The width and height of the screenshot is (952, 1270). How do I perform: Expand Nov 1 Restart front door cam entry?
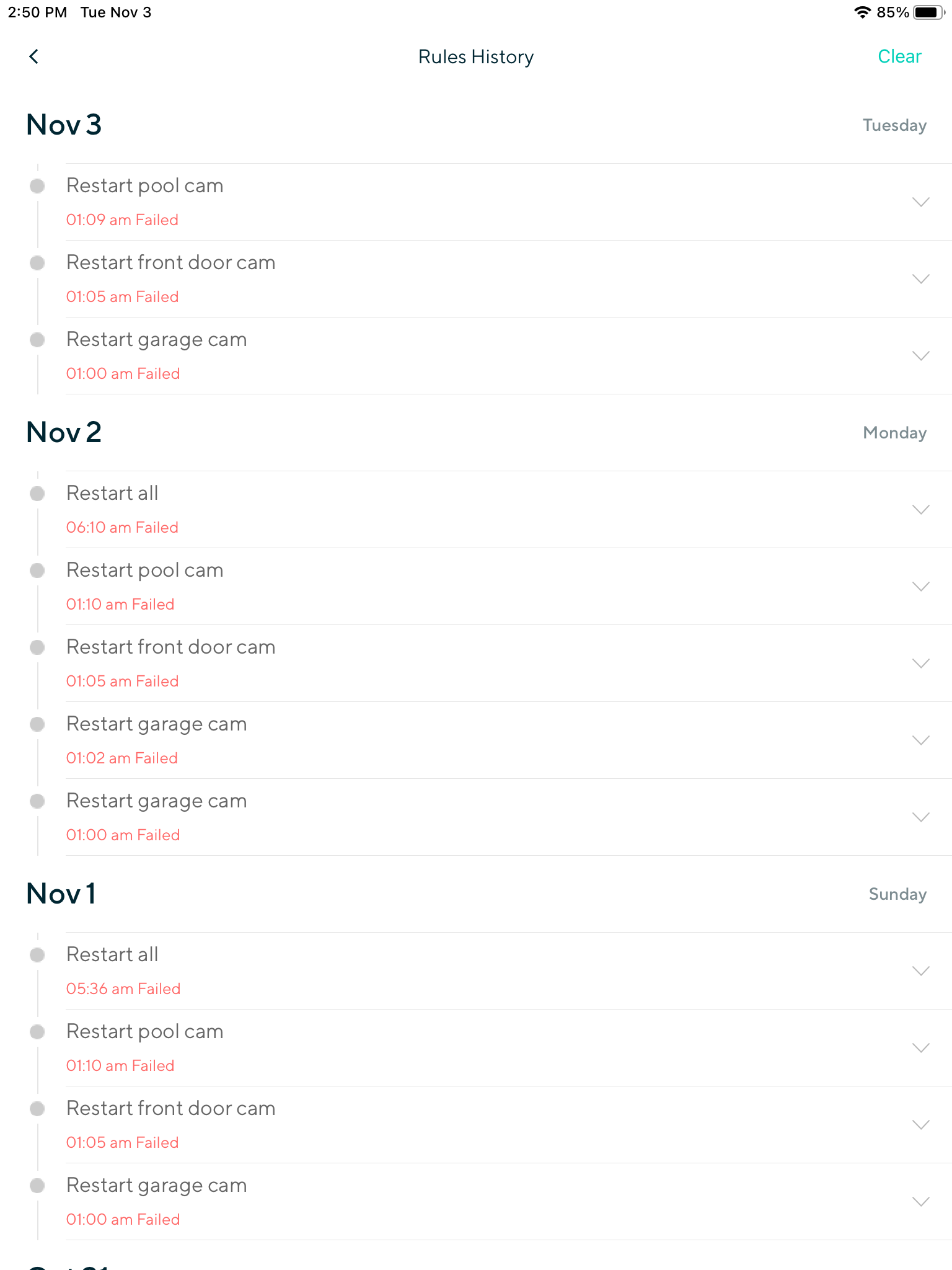[920, 1125]
